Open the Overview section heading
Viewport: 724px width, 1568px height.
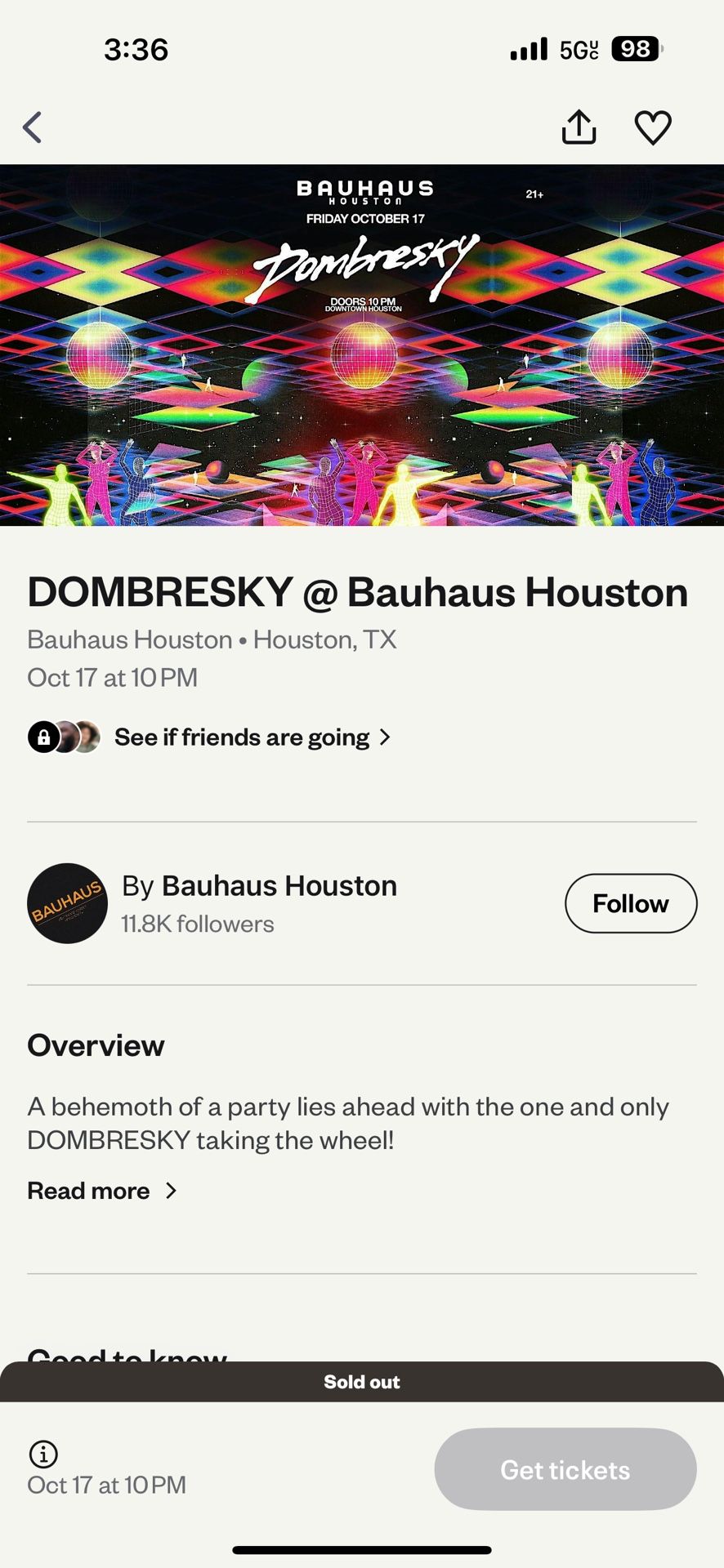tap(96, 1045)
